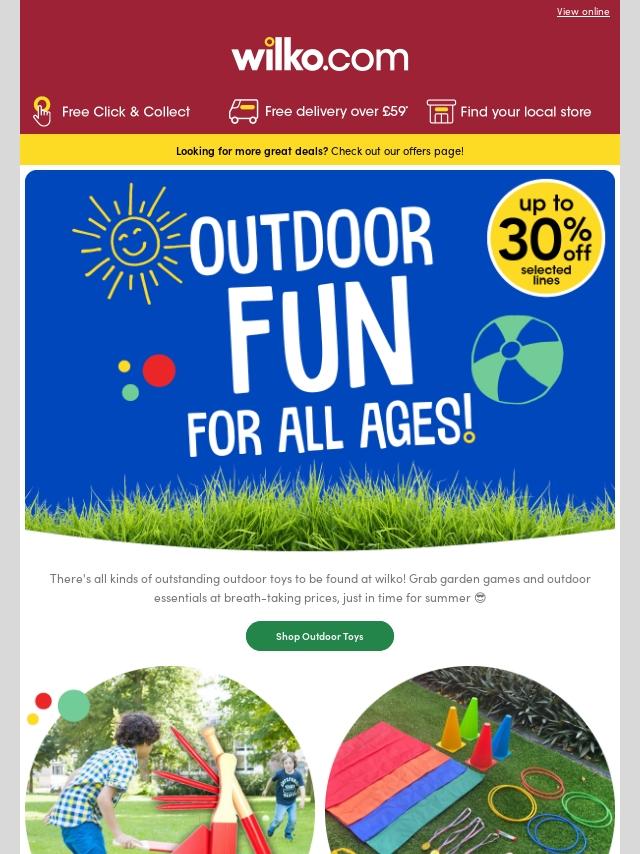Open Free Click & Collect info
The image size is (640, 854).
point(112,111)
